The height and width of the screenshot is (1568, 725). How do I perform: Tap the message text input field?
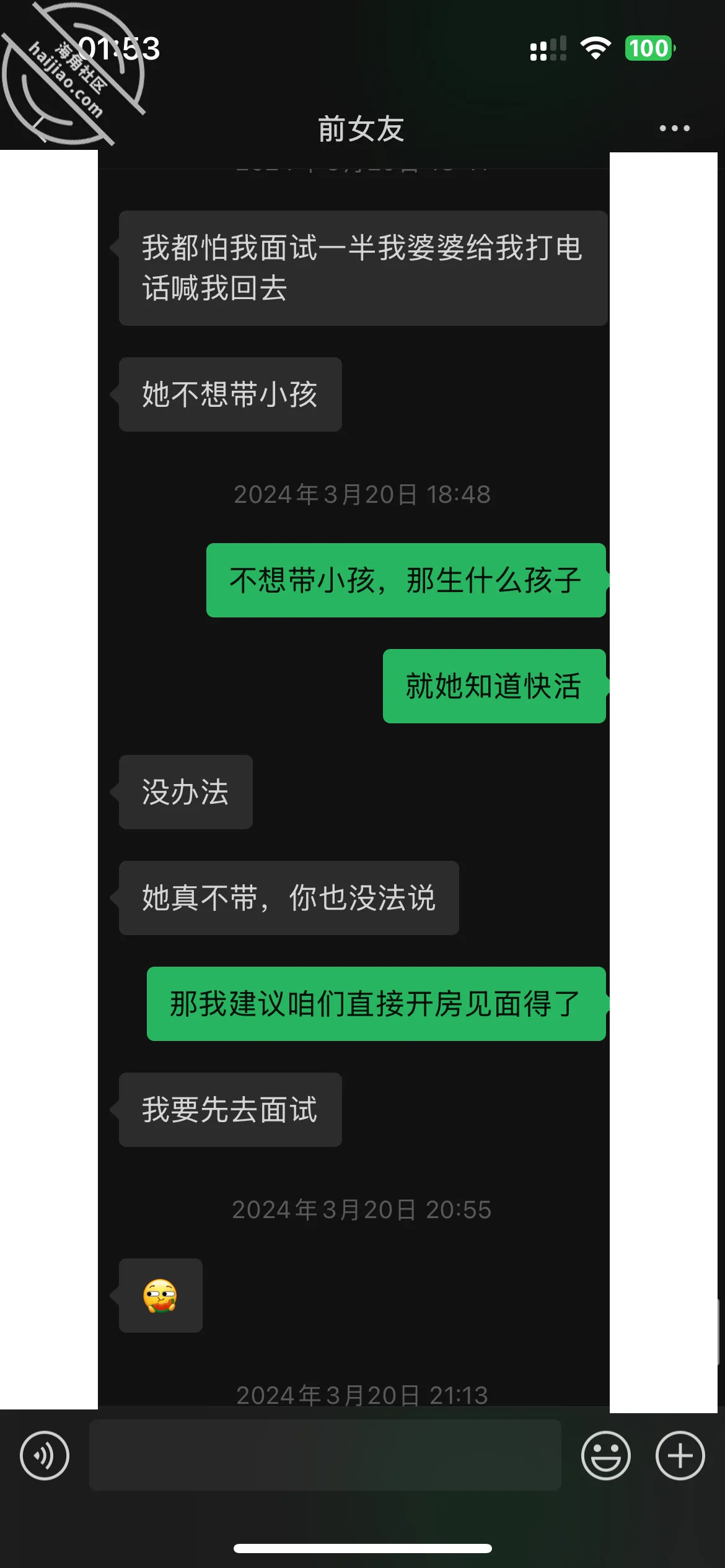tap(325, 1455)
